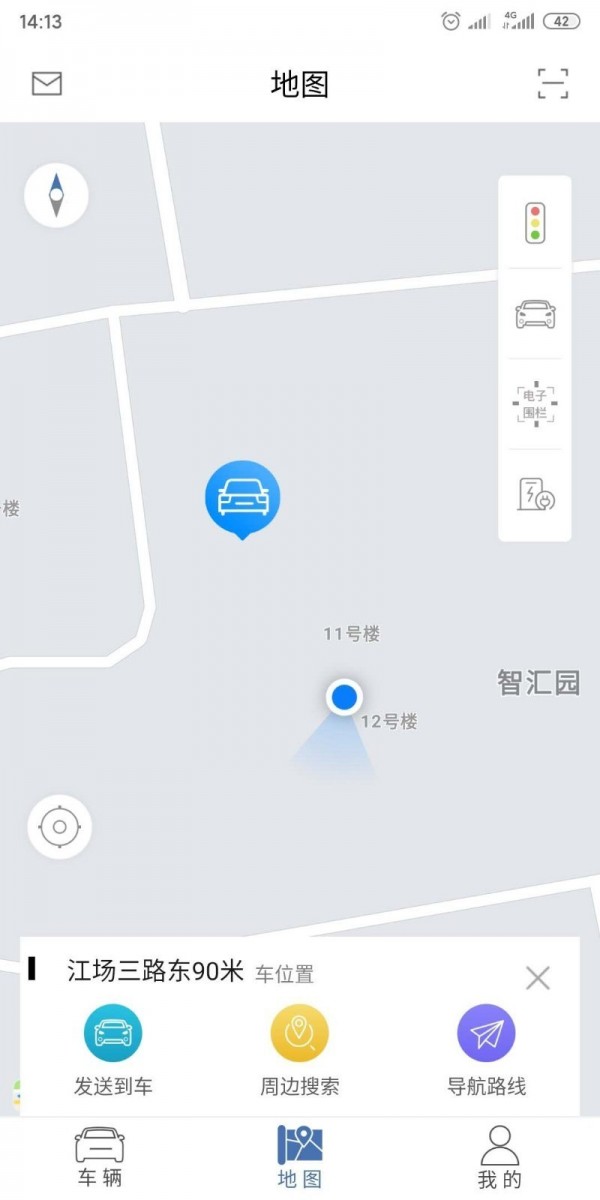600x1200 pixels.
Task: Recenter map to my location
Action: pos(60,827)
